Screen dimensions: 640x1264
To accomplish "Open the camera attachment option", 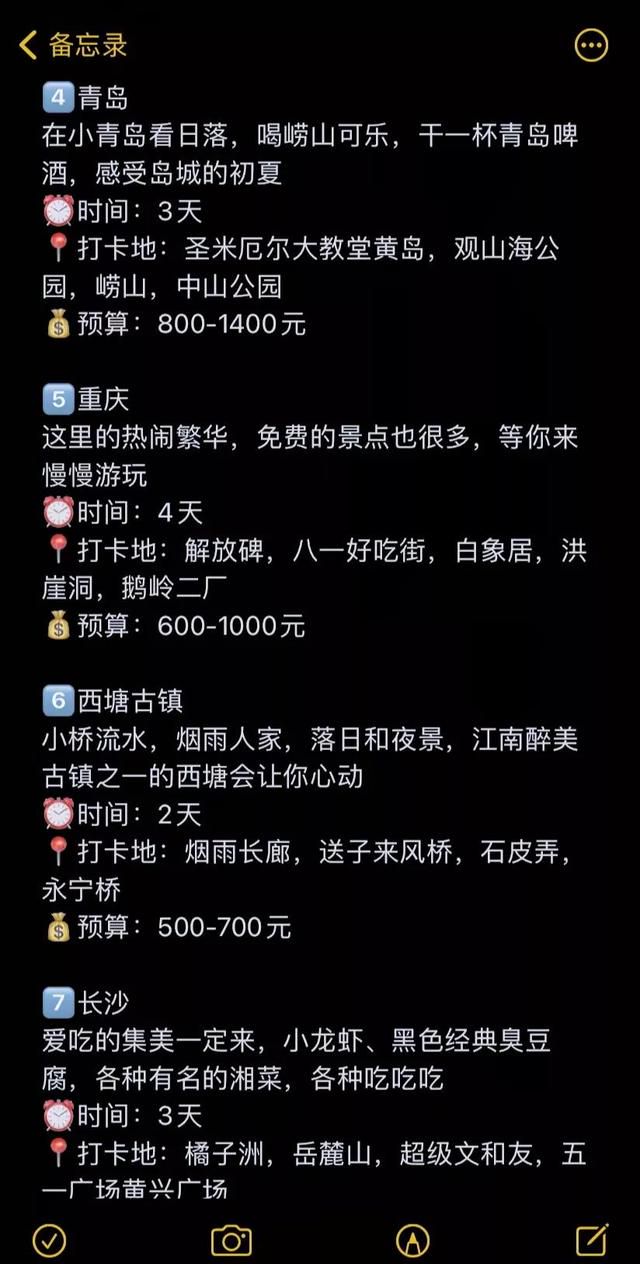I will pyautogui.click(x=231, y=1240).
